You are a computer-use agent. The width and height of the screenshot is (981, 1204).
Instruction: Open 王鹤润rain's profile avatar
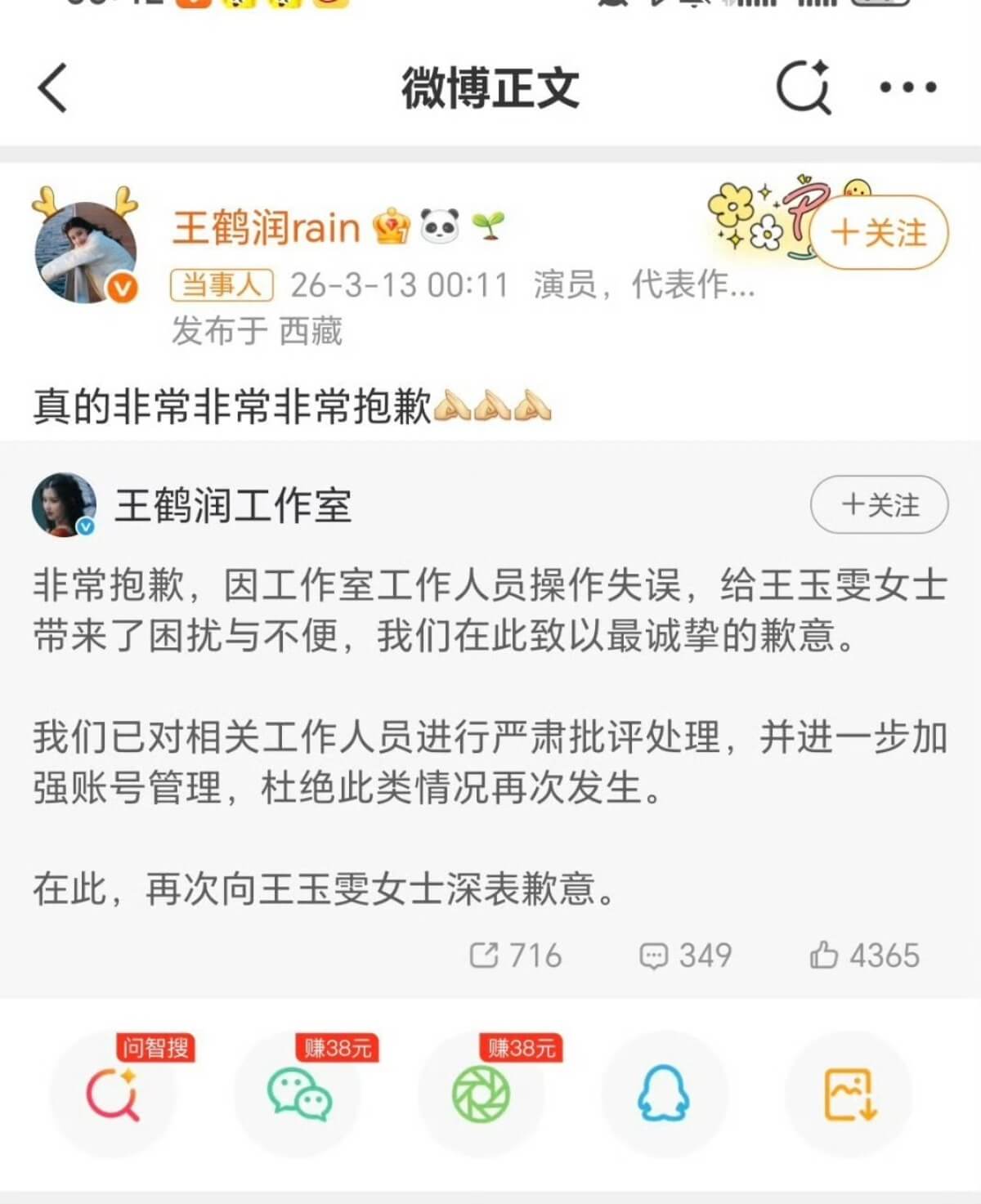85,251
